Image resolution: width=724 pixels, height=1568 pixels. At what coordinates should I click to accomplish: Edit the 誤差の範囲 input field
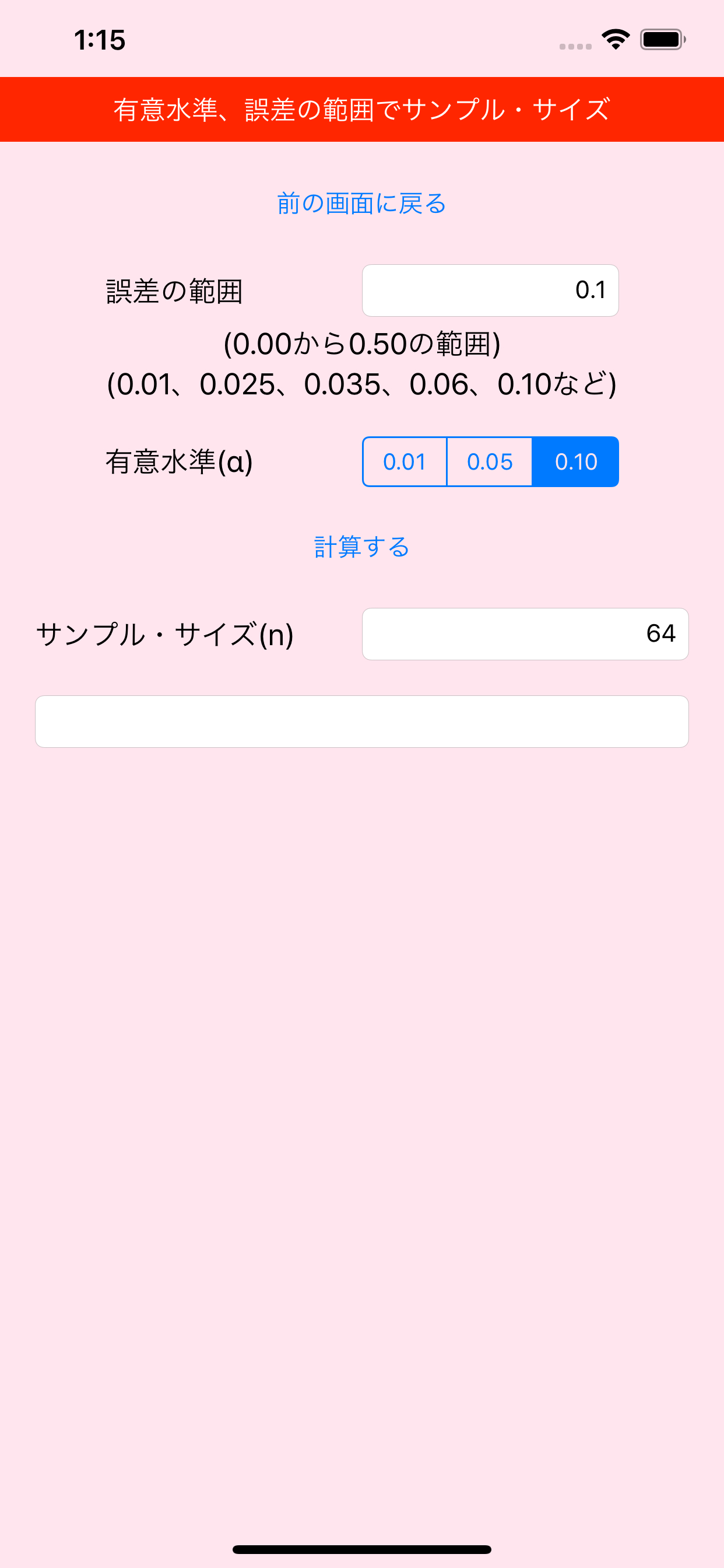coord(490,290)
